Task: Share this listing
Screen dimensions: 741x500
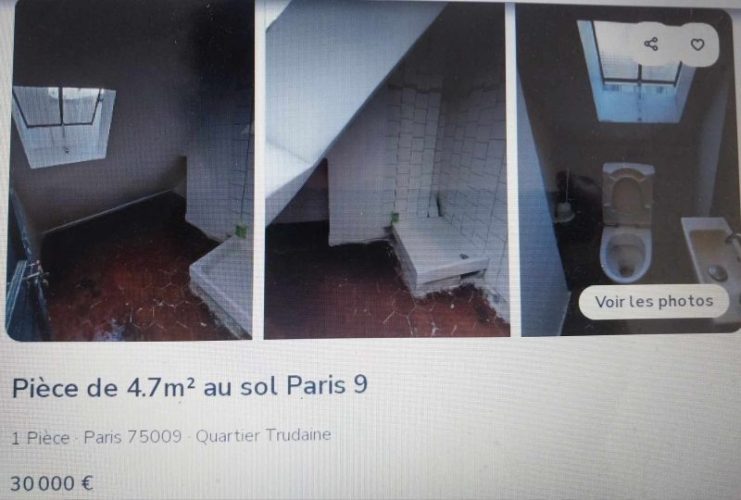Action: pyautogui.click(x=651, y=44)
